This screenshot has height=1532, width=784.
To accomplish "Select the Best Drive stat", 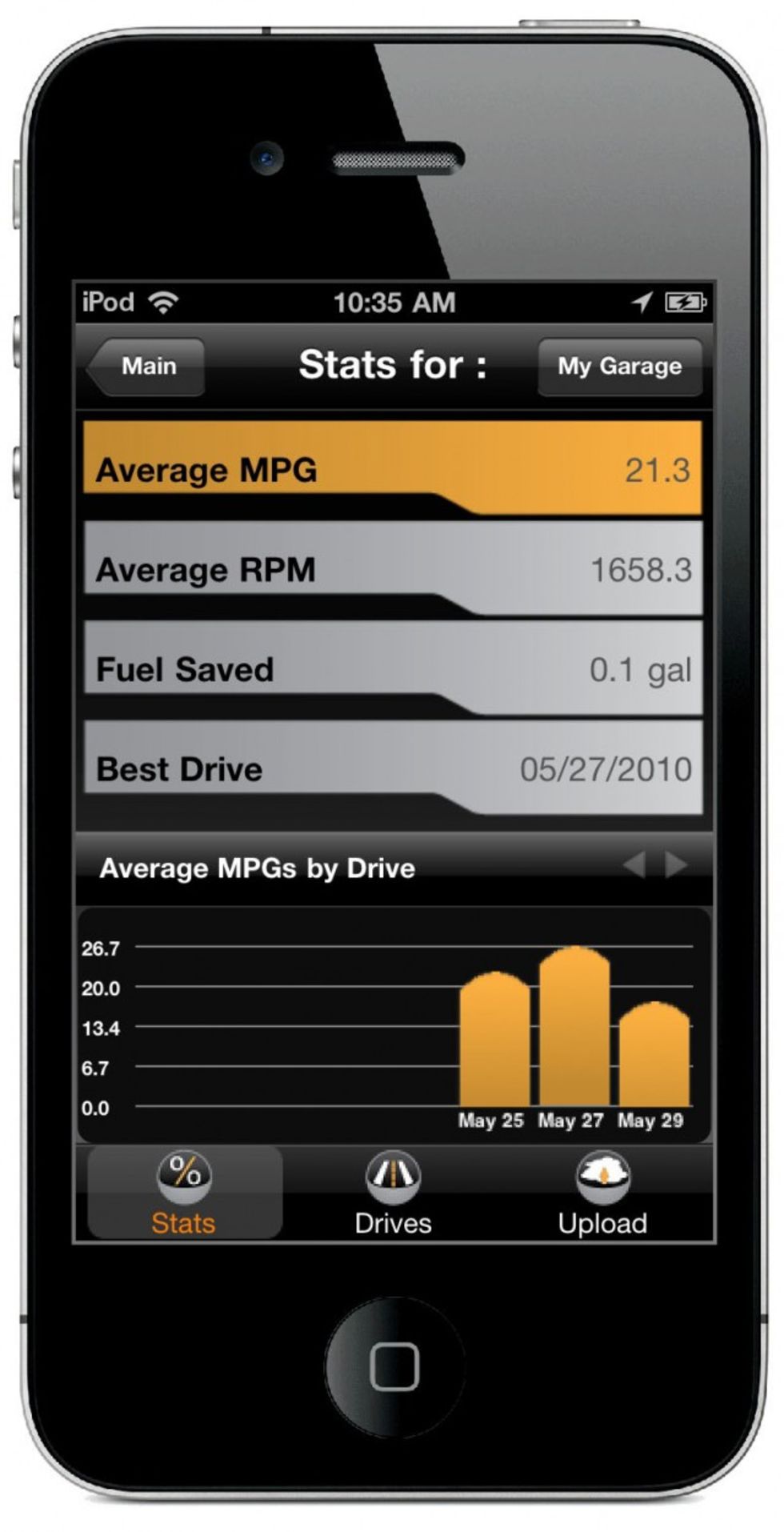I will (x=393, y=768).
